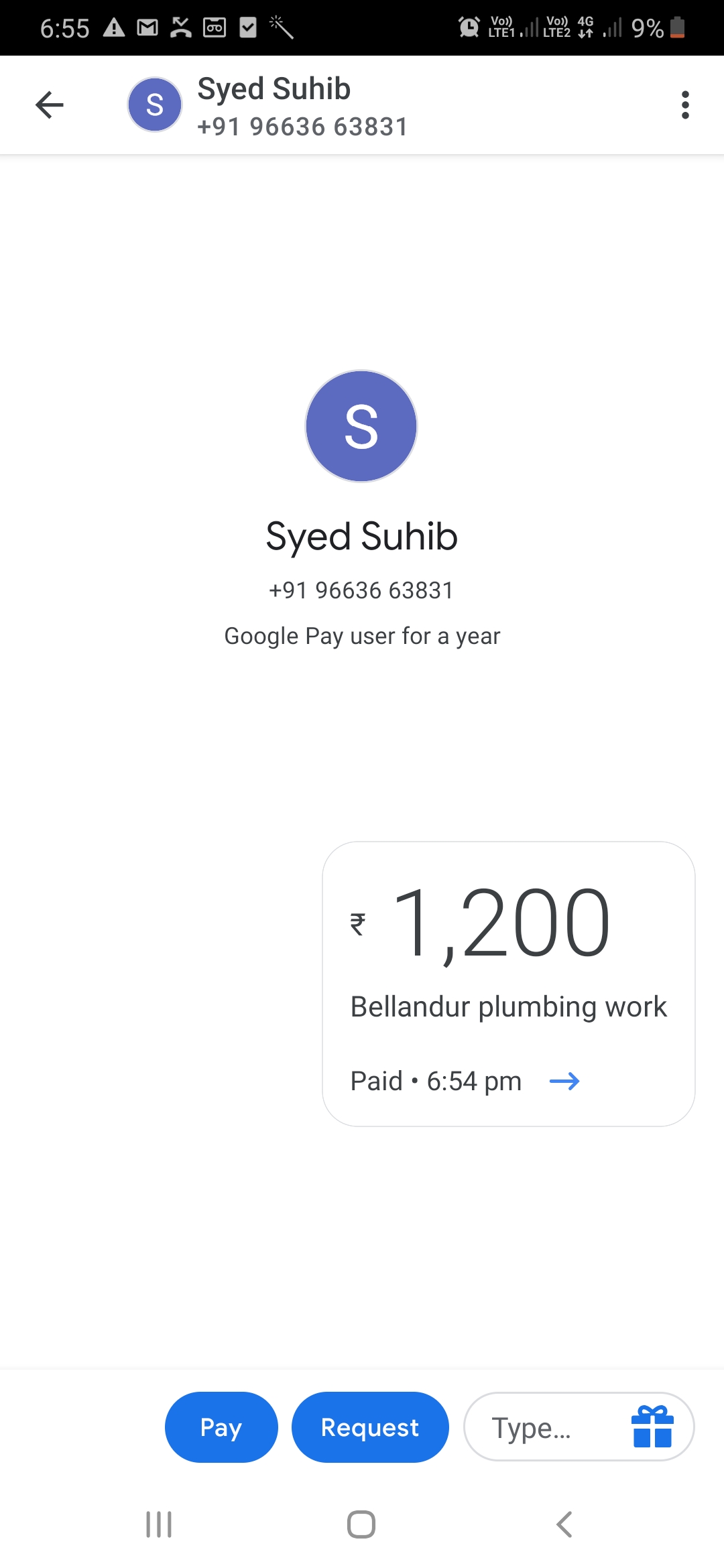Focus the Type message field
The image size is (724, 1568).
[x=536, y=1427]
